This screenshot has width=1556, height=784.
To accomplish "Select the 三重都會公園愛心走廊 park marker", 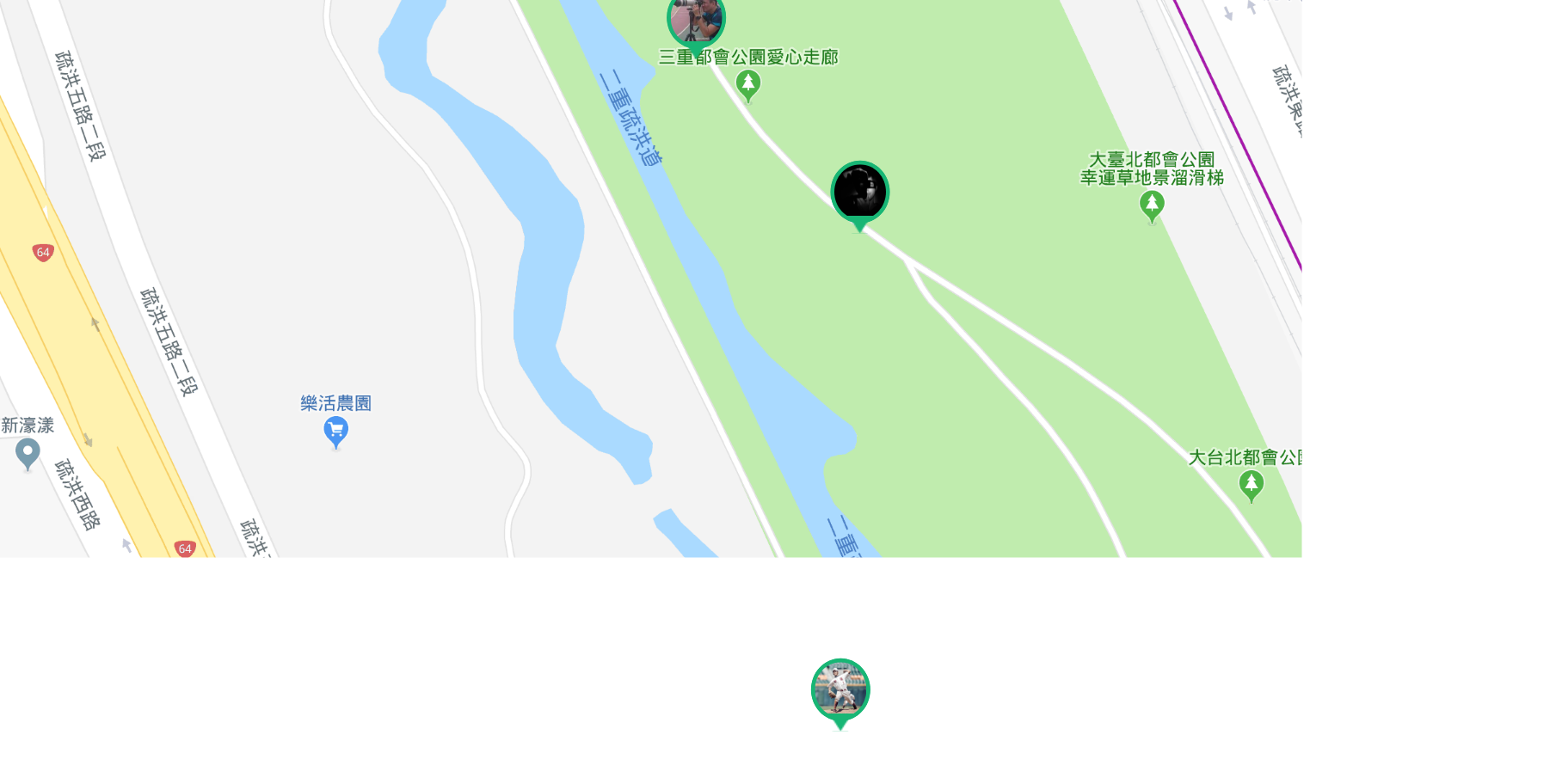I will click(747, 85).
